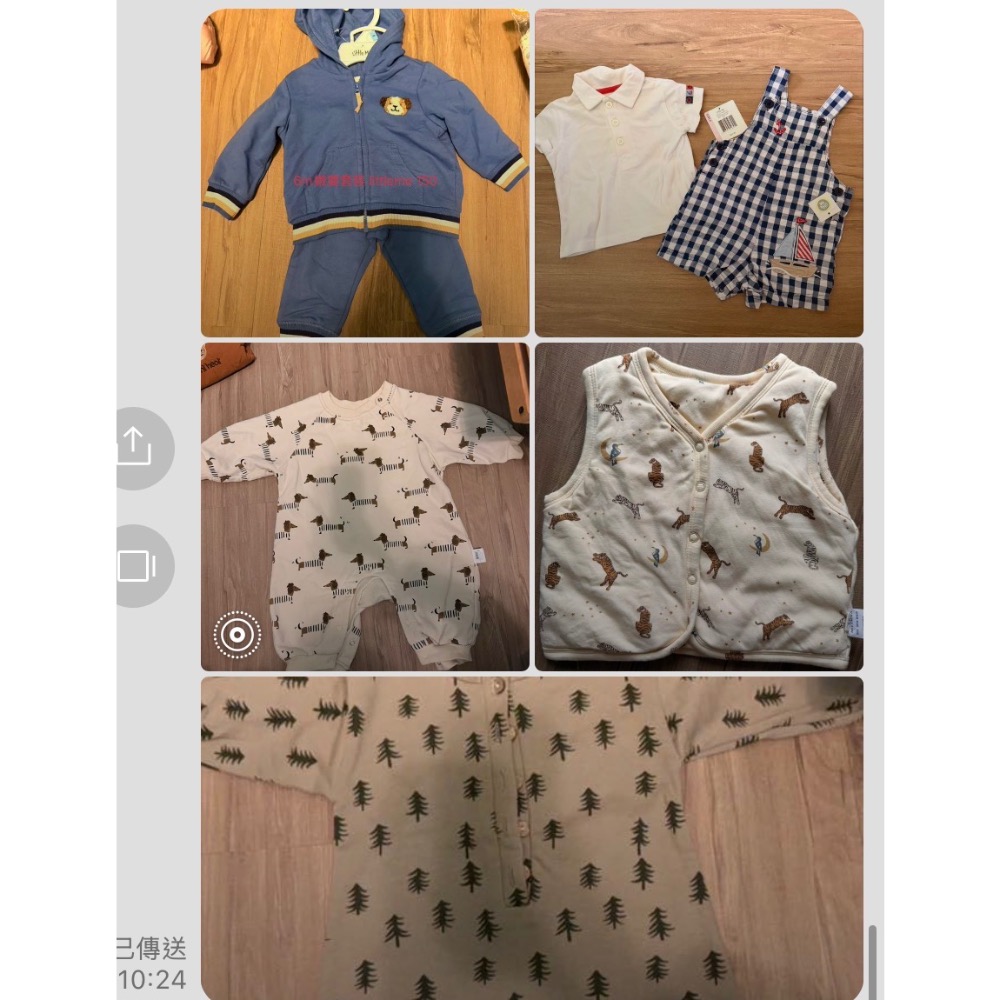Open the blue hooded tracksuit photo

365,173
